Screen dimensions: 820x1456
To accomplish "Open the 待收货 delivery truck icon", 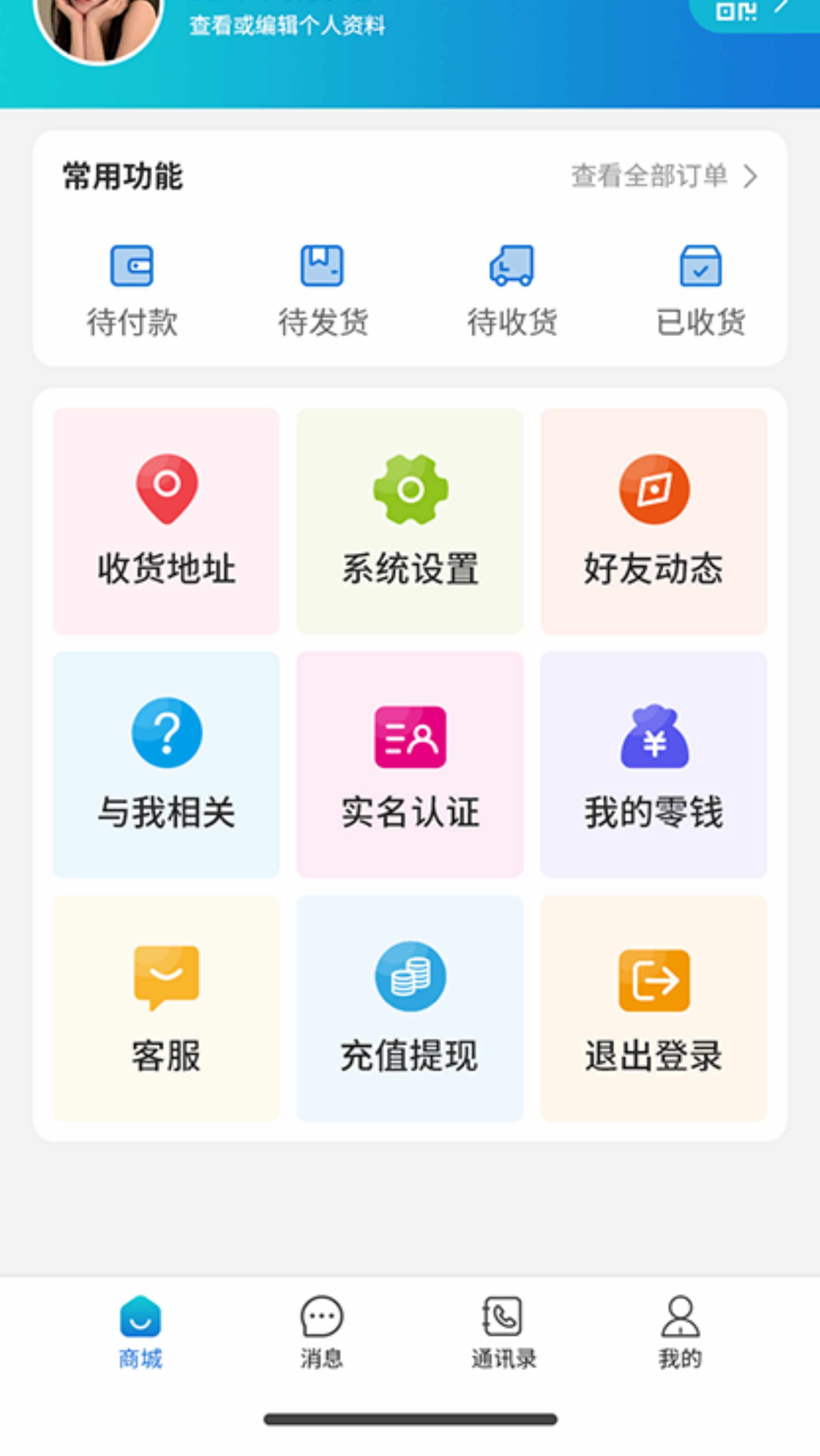I will [x=510, y=266].
